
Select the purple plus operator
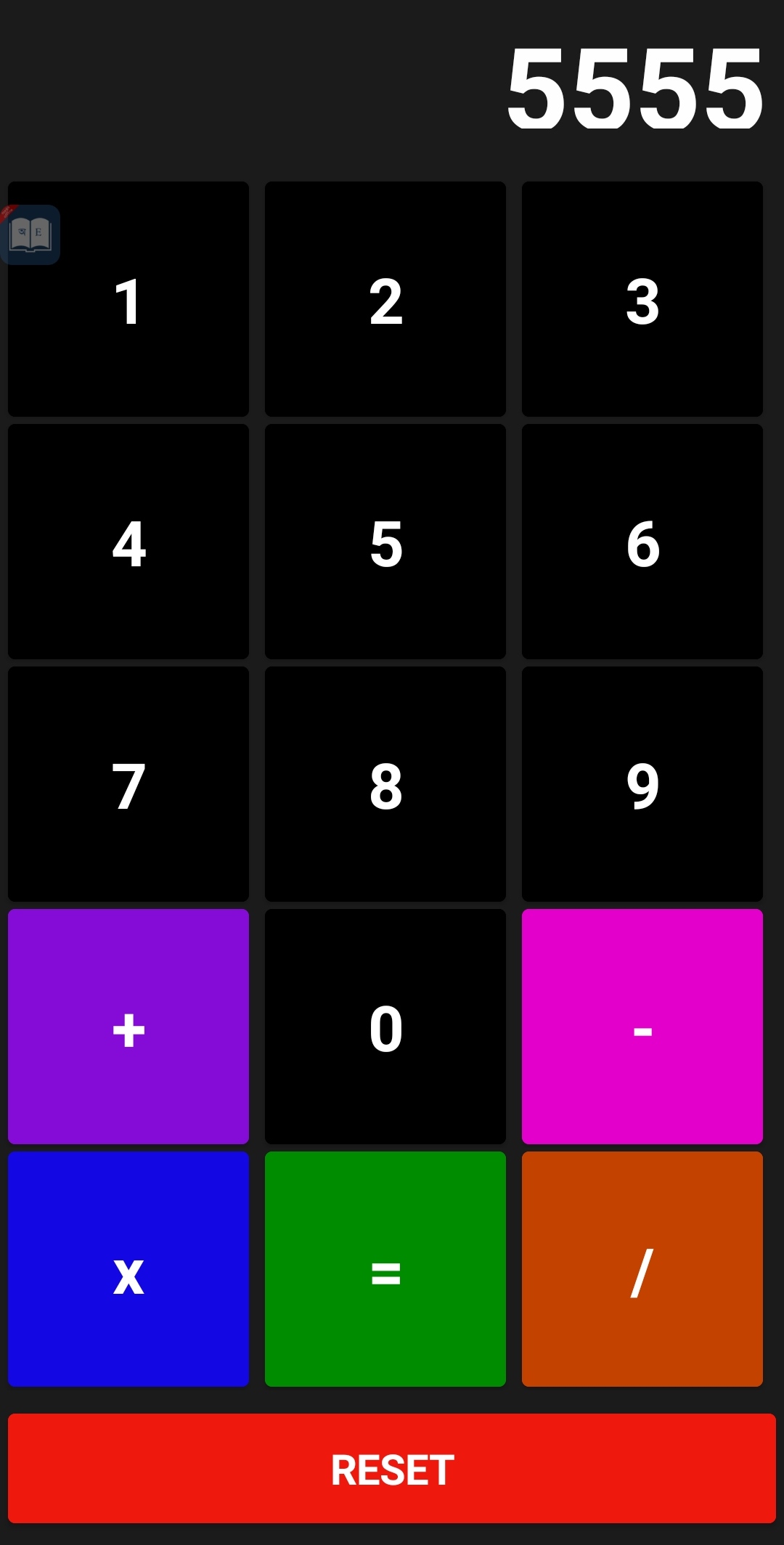point(128,1027)
